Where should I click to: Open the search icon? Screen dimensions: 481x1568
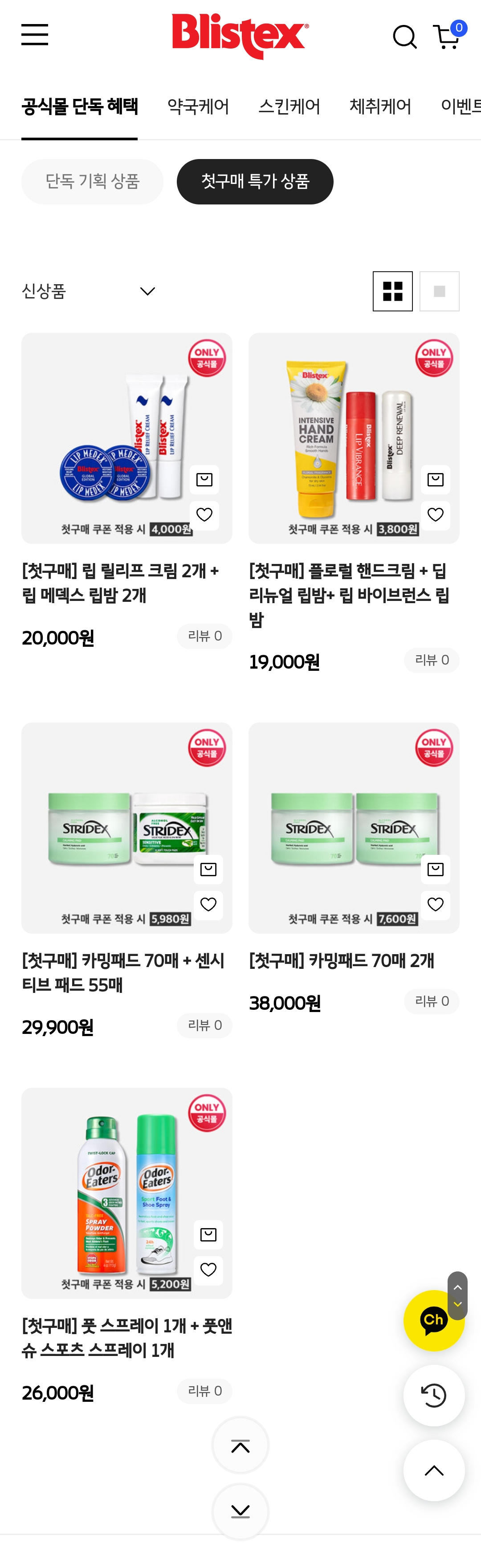point(404,37)
